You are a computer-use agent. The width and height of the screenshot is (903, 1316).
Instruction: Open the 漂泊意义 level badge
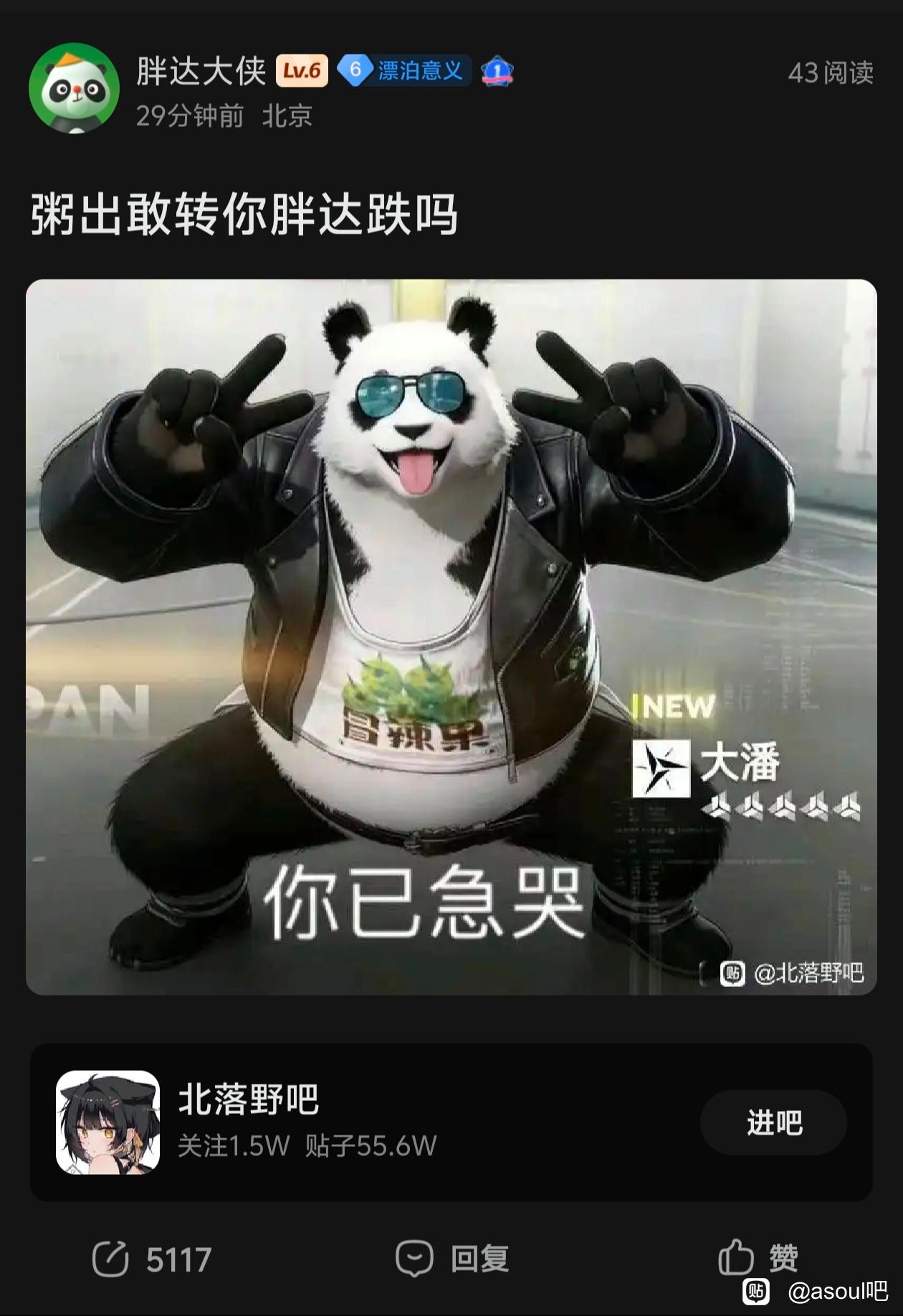(x=405, y=71)
